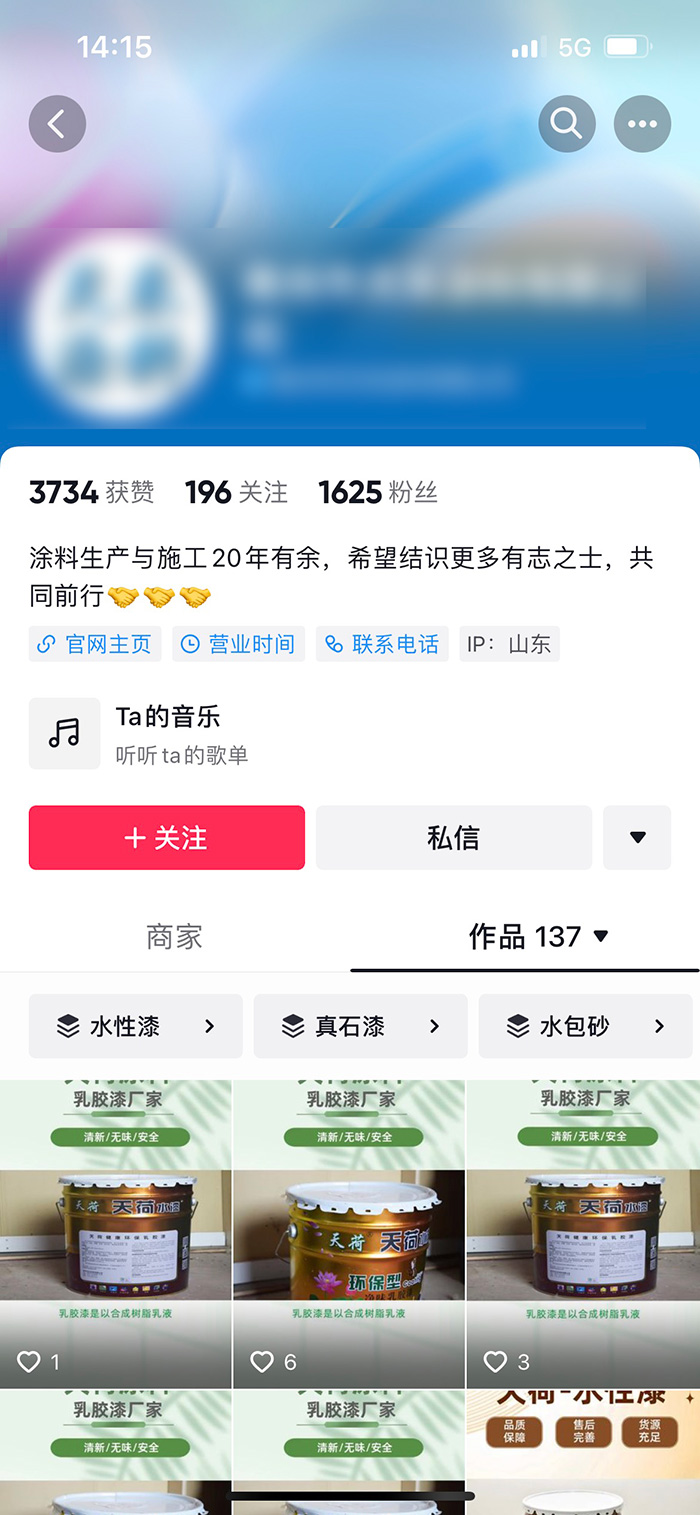Screen dimensions: 700x1515
Task: Open the 水性漆 collection chip
Action: (135, 1026)
